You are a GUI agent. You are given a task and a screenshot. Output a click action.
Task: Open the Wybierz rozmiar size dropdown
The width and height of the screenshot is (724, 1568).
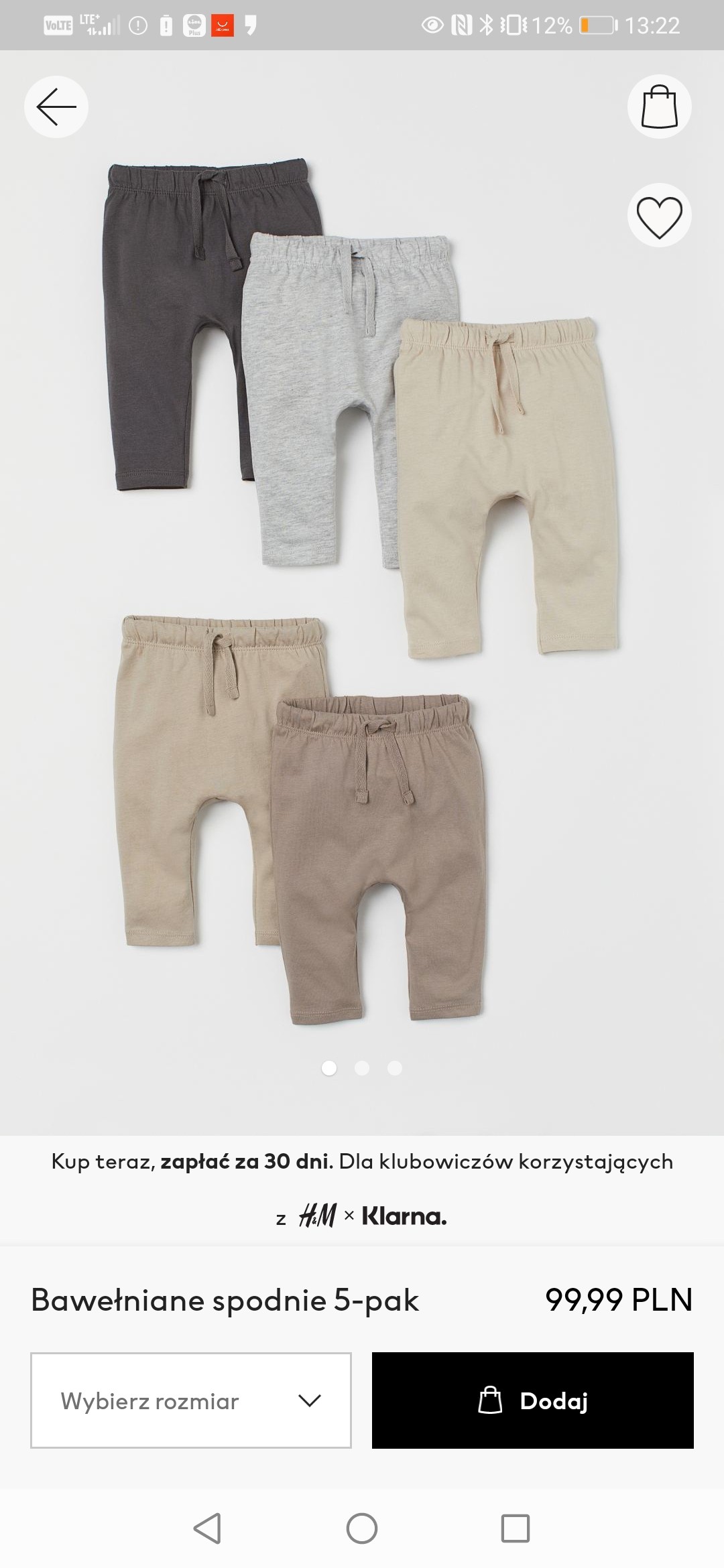(x=191, y=1400)
